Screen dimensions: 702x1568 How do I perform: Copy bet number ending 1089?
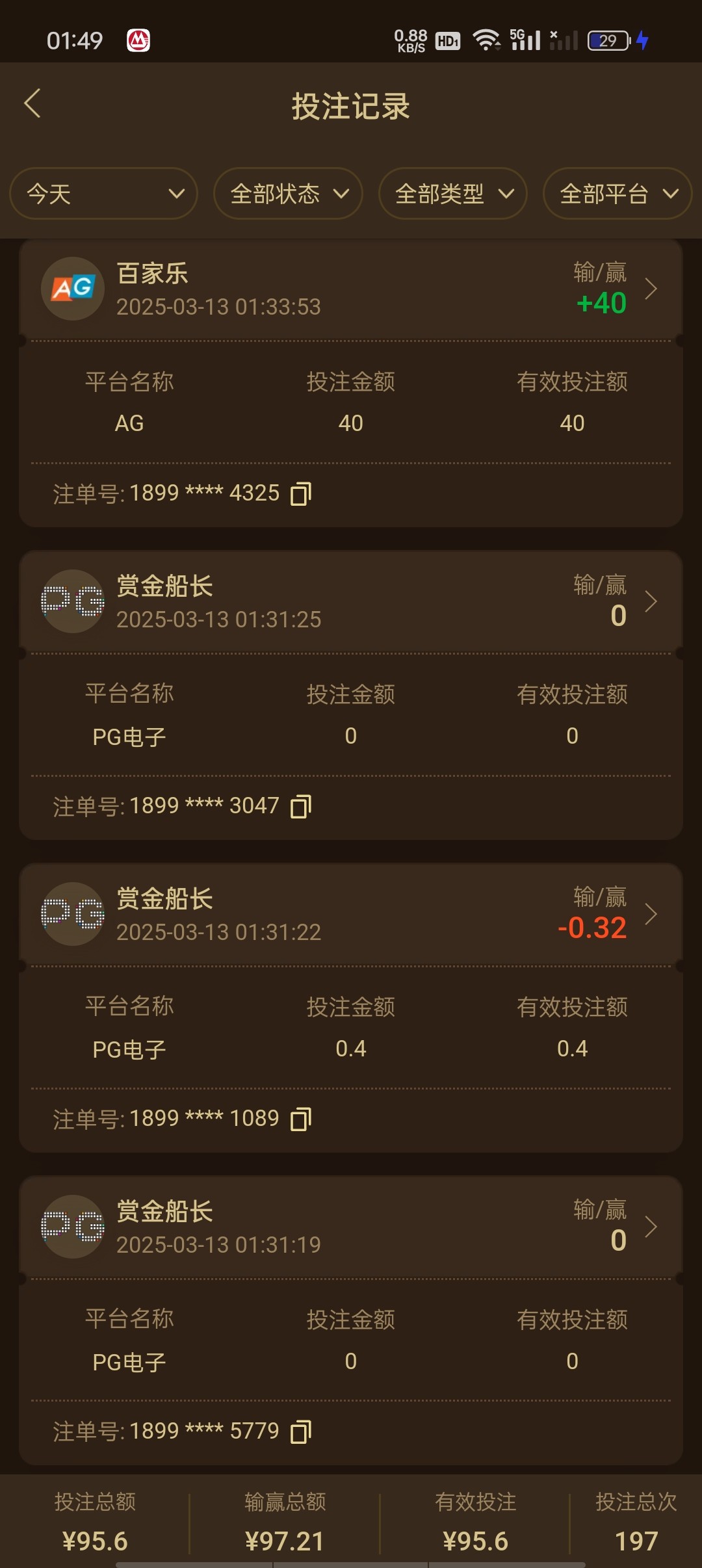coord(301,1119)
